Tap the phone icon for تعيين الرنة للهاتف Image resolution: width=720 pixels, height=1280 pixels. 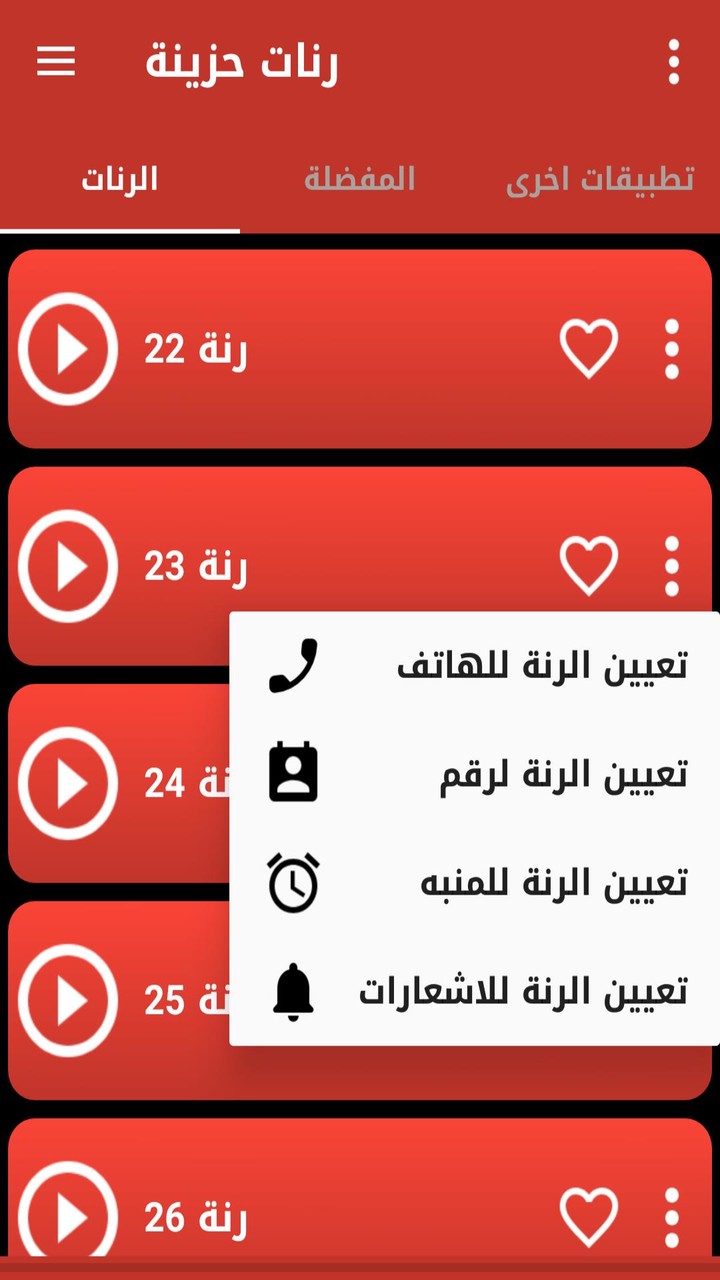point(291,665)
